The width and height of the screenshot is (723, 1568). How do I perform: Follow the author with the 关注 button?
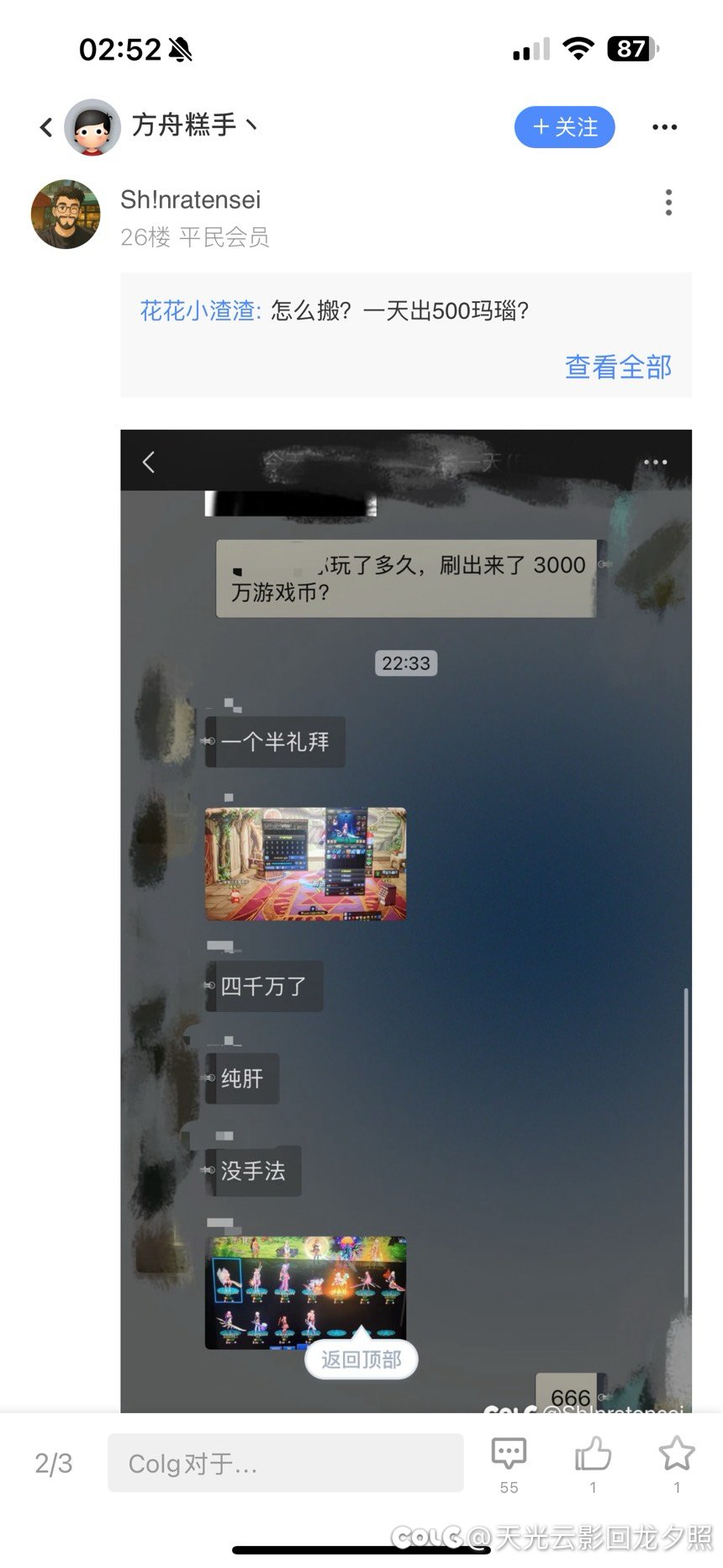(564, 127)
